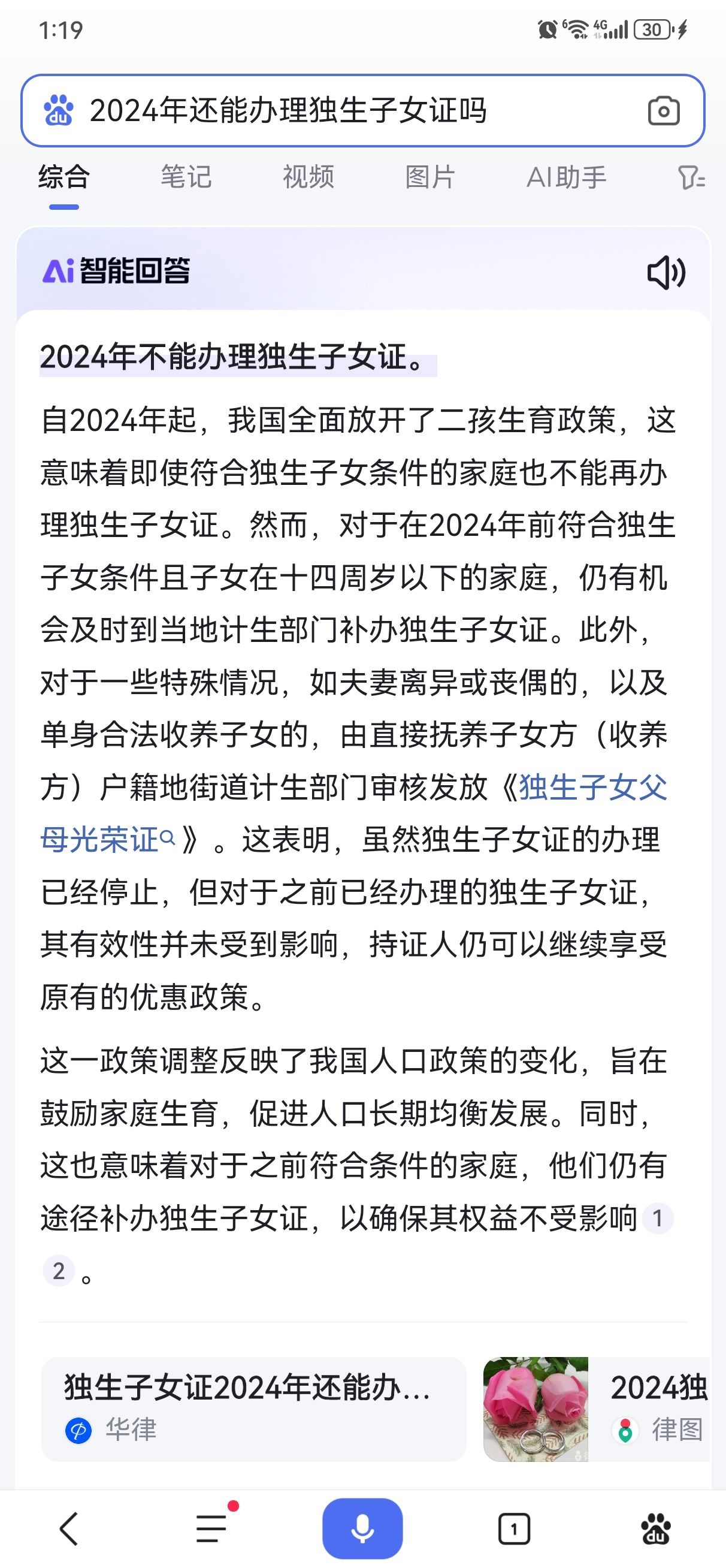Start voice search with the microphone

[362, 1528]
